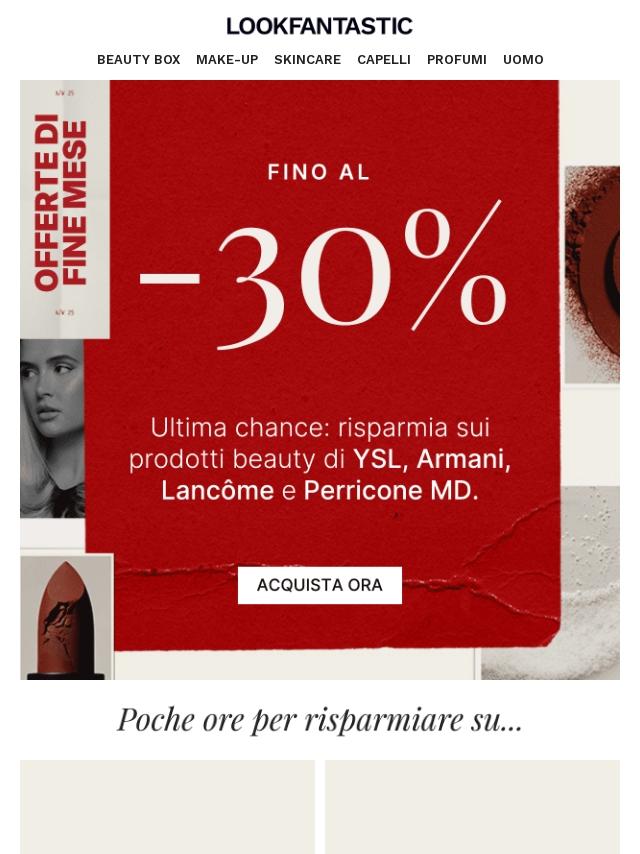Select the Capelli category link

[x=384, y=60]
